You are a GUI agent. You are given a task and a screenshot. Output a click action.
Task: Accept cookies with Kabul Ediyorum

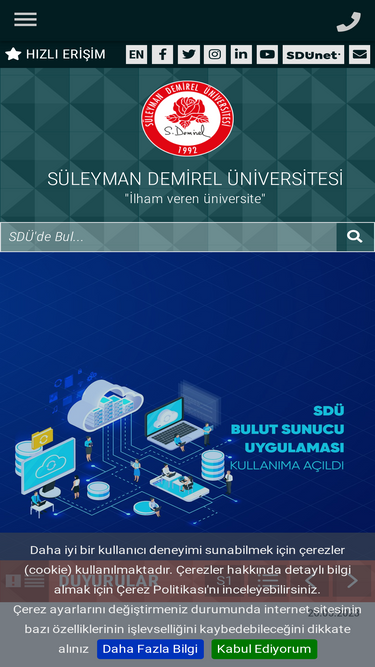[264, 649]
